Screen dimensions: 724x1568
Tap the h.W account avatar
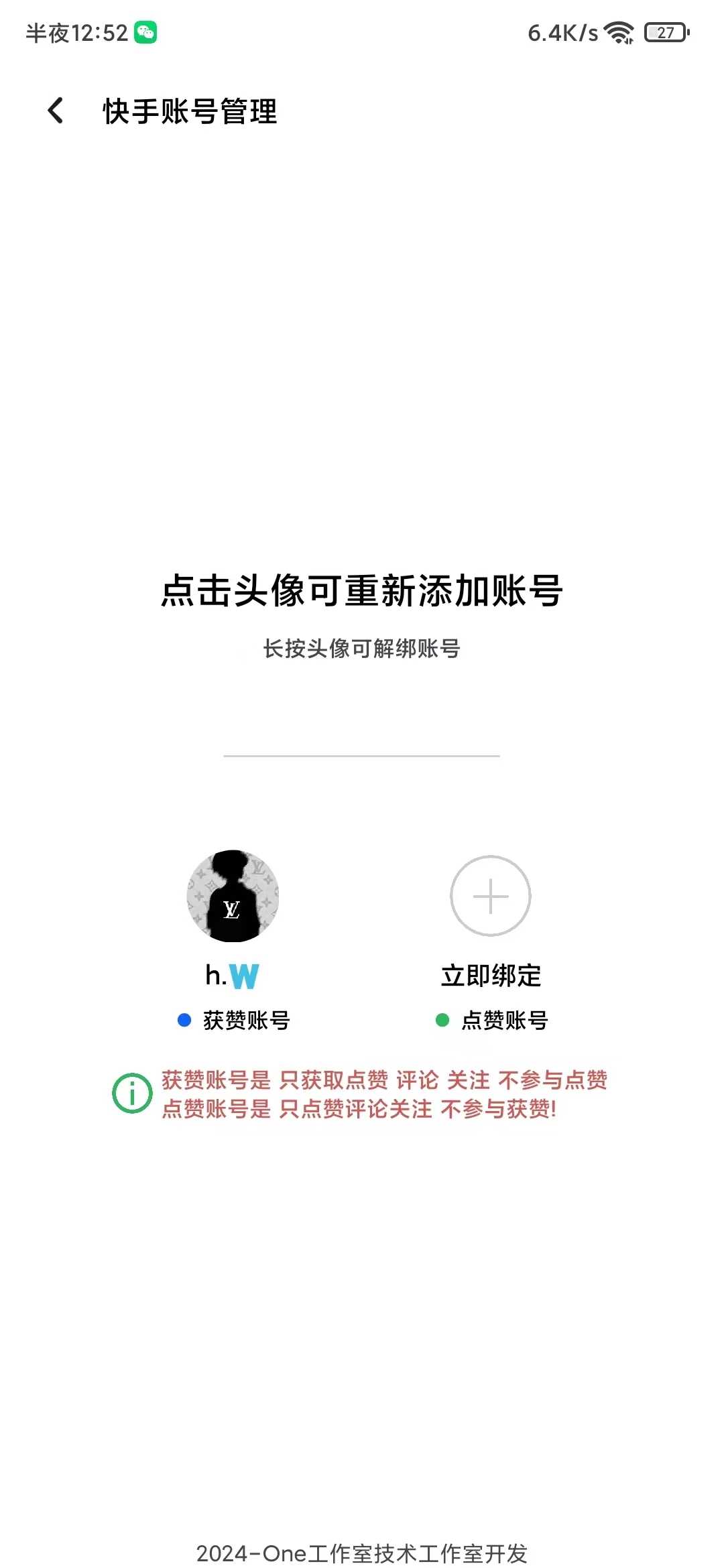coord(233,896)
